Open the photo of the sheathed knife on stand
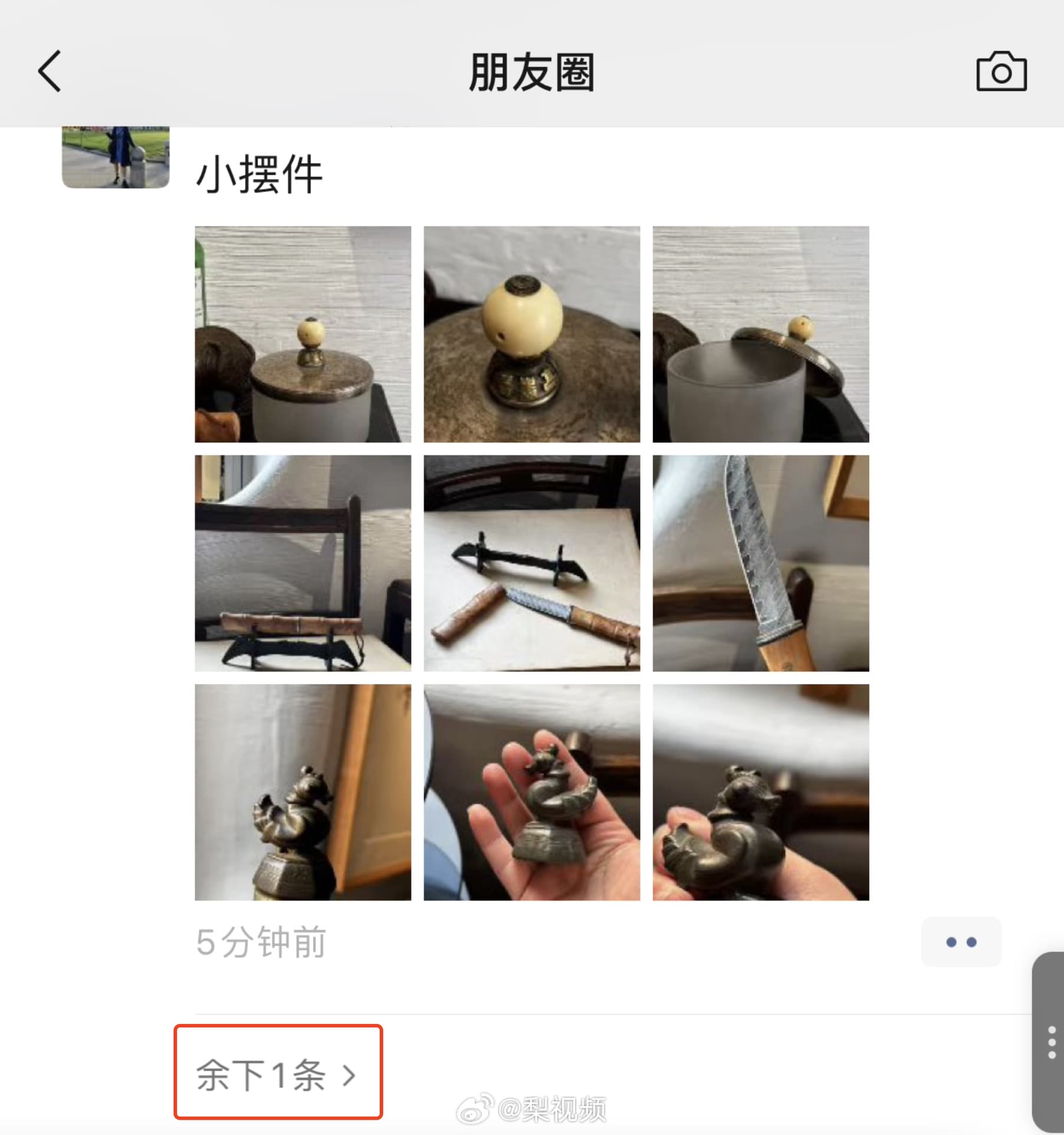 click(303, 563)
